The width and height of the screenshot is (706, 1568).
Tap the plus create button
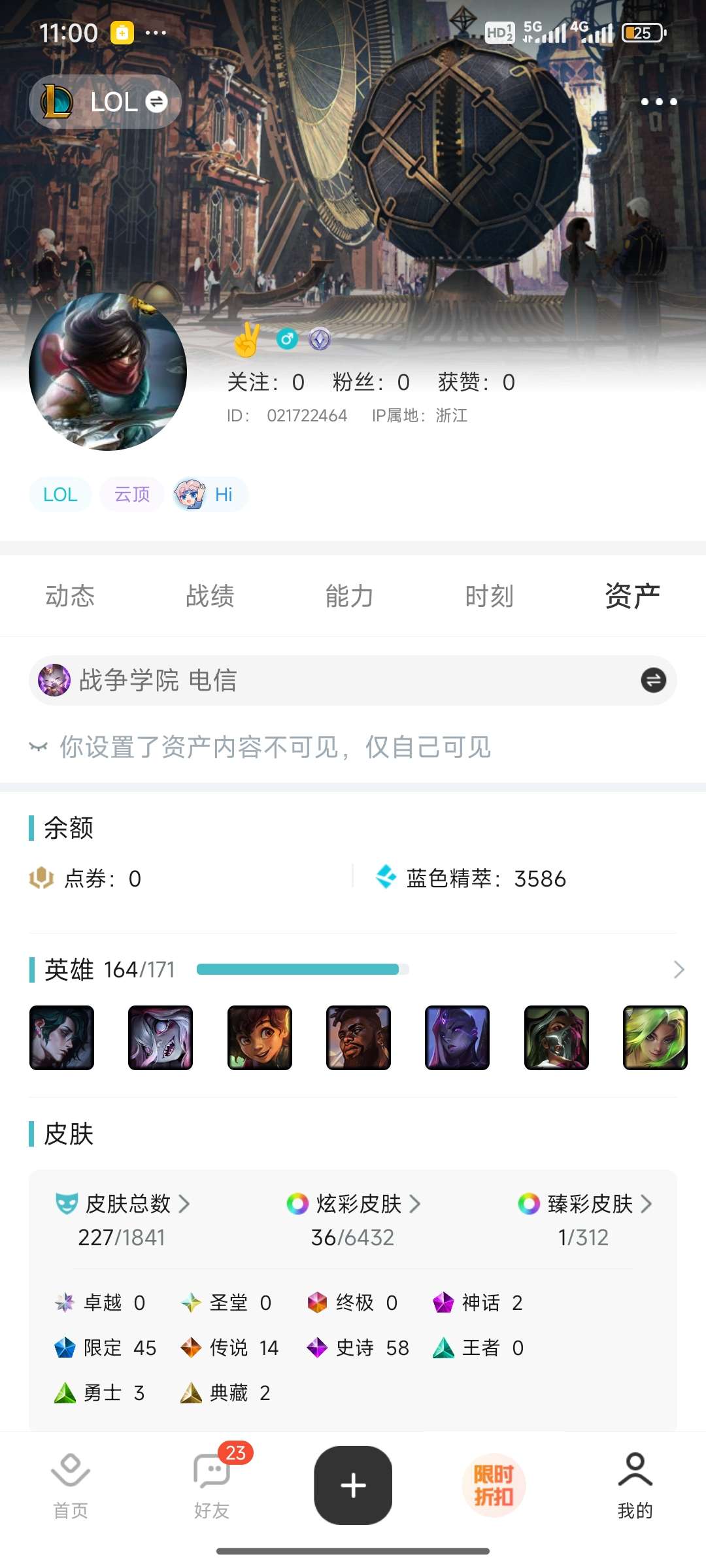pos(353,1485)
